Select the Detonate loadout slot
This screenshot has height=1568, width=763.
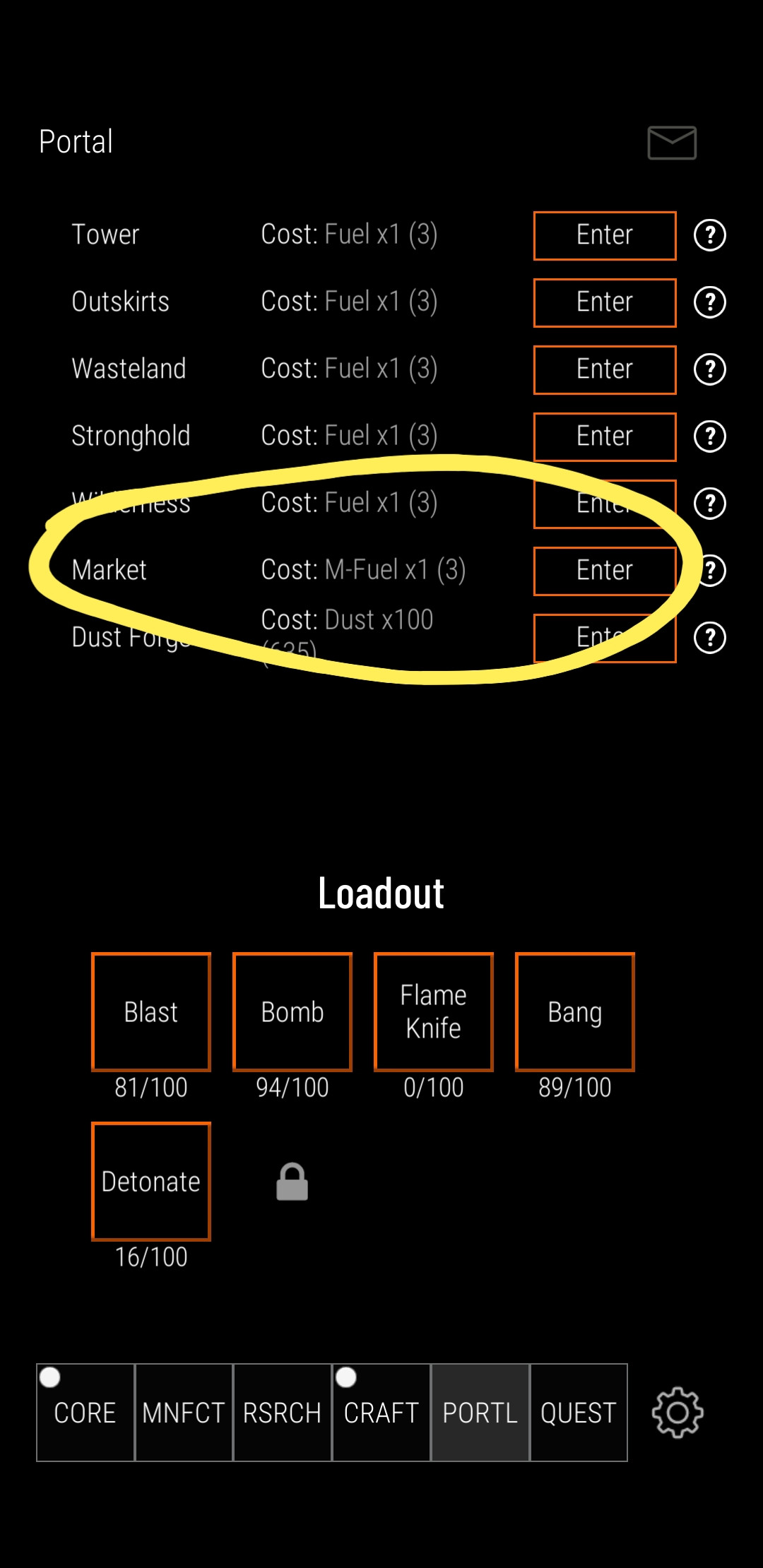click(x=151, y=1181)
